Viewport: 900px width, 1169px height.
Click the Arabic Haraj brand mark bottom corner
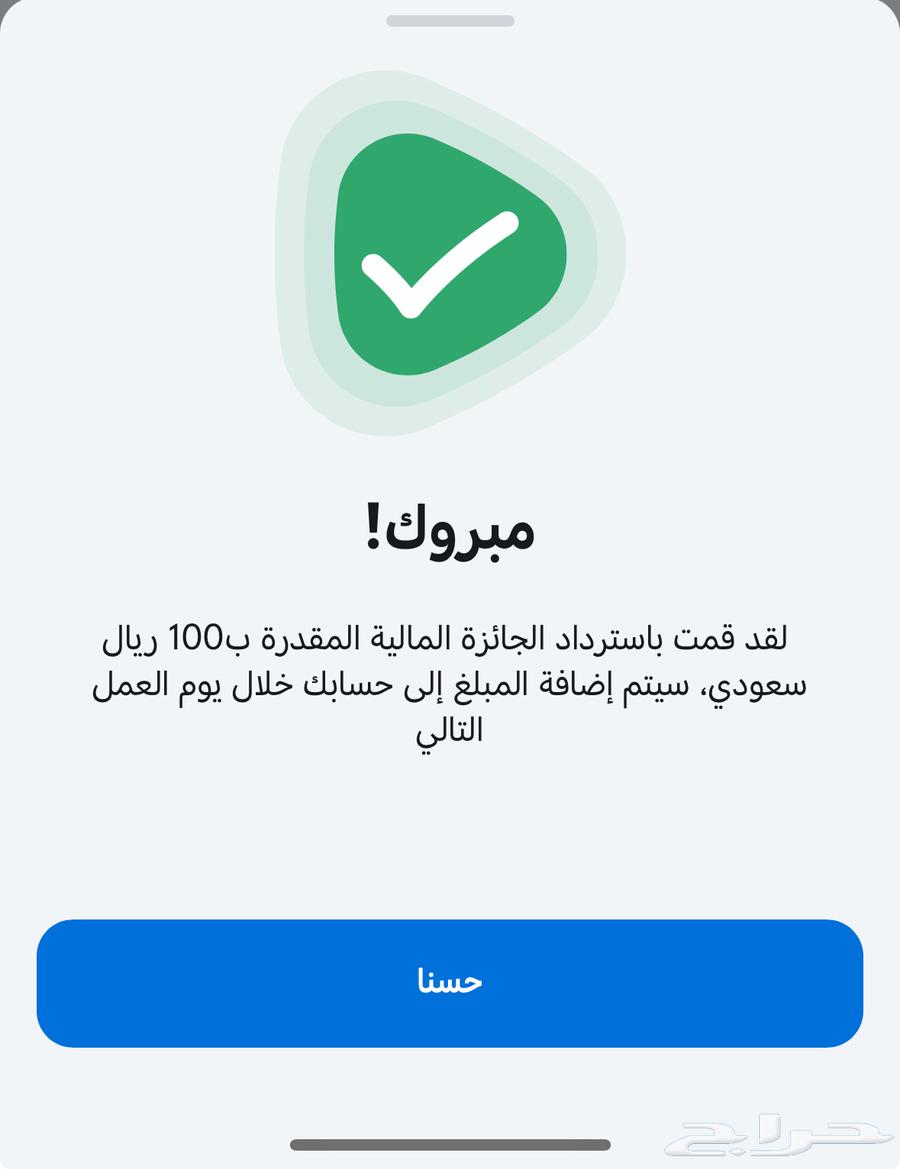pos(780,1135)
